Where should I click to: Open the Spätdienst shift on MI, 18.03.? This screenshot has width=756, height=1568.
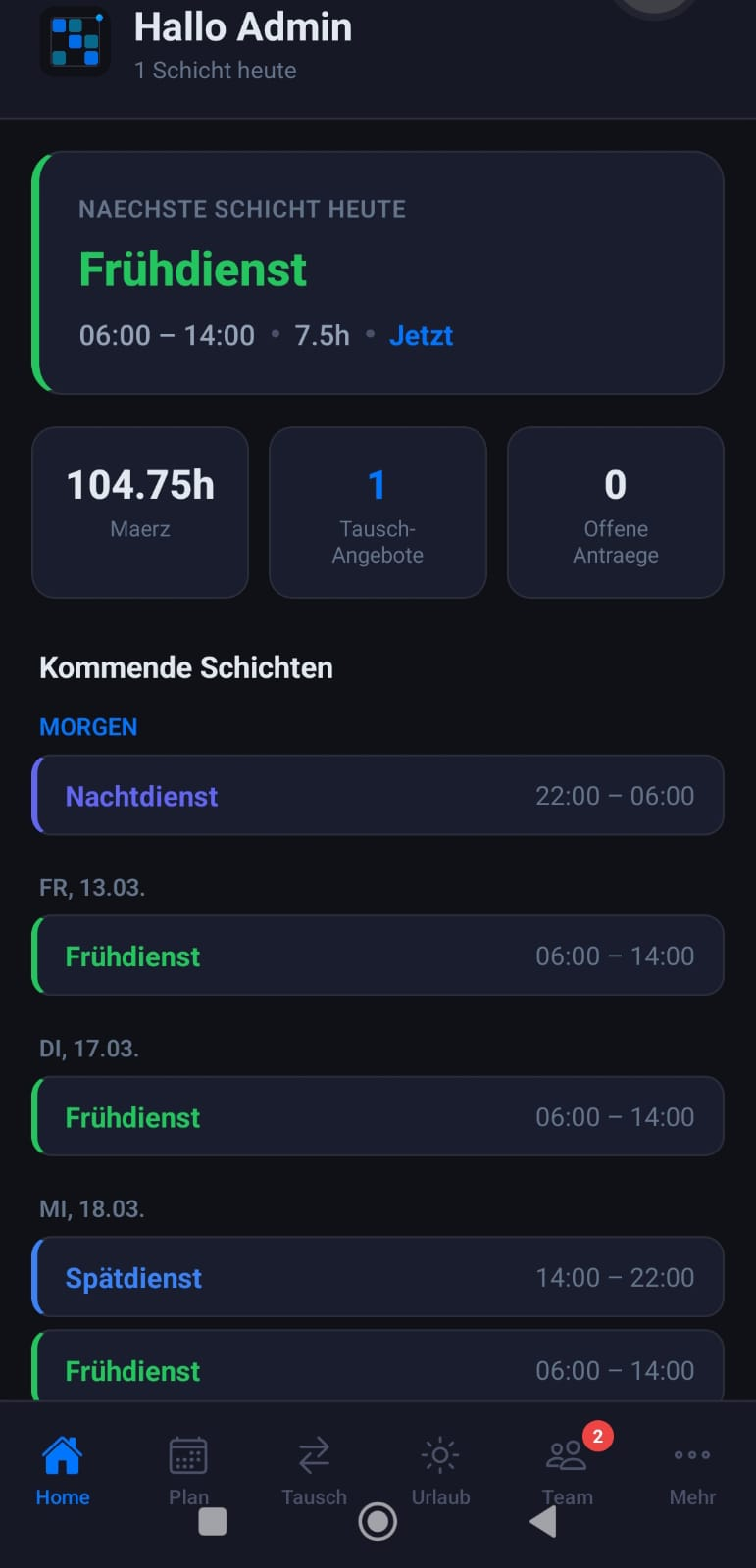pos(378,1277)
